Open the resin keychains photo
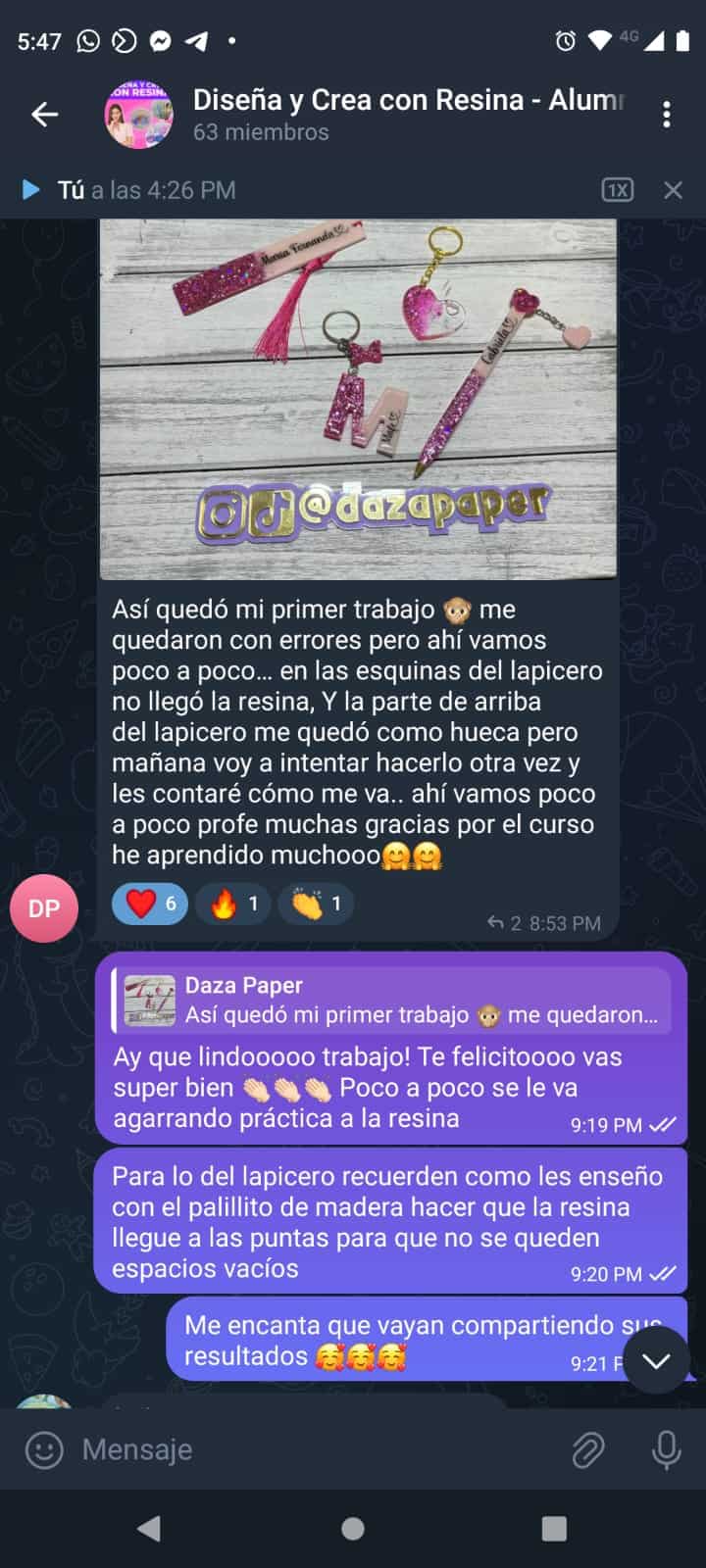Image resolution: width=706 pixels, height=1568 pixels. [358, 398]
